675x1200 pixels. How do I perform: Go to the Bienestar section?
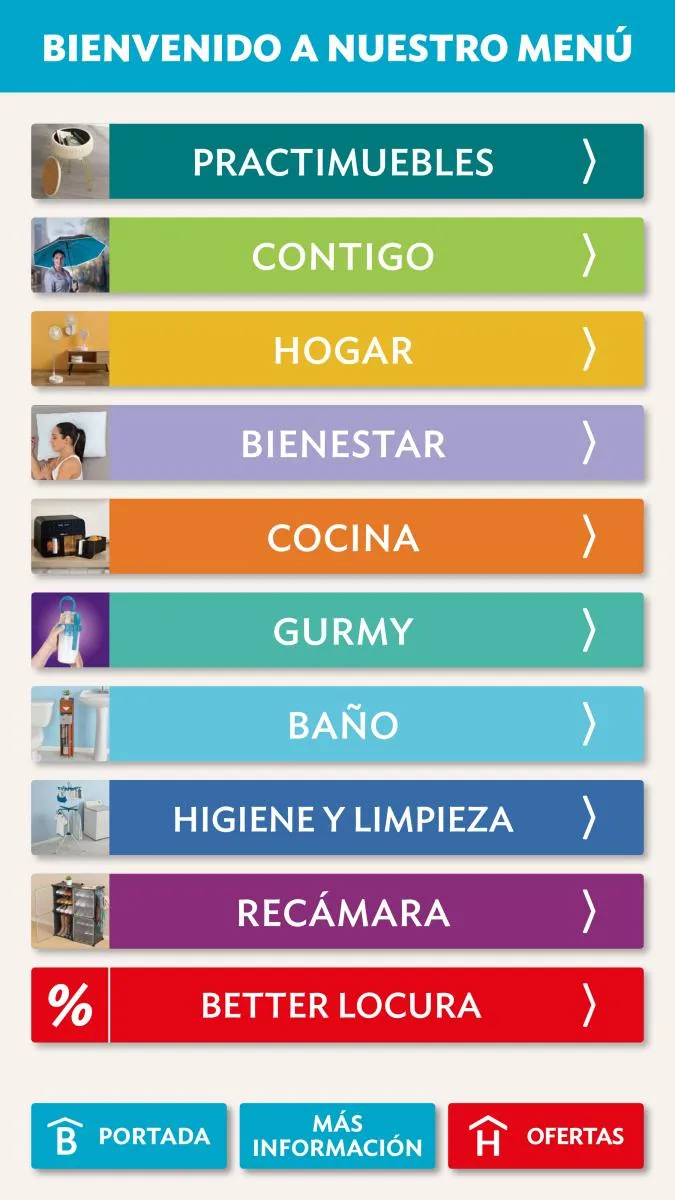[337, 443]
